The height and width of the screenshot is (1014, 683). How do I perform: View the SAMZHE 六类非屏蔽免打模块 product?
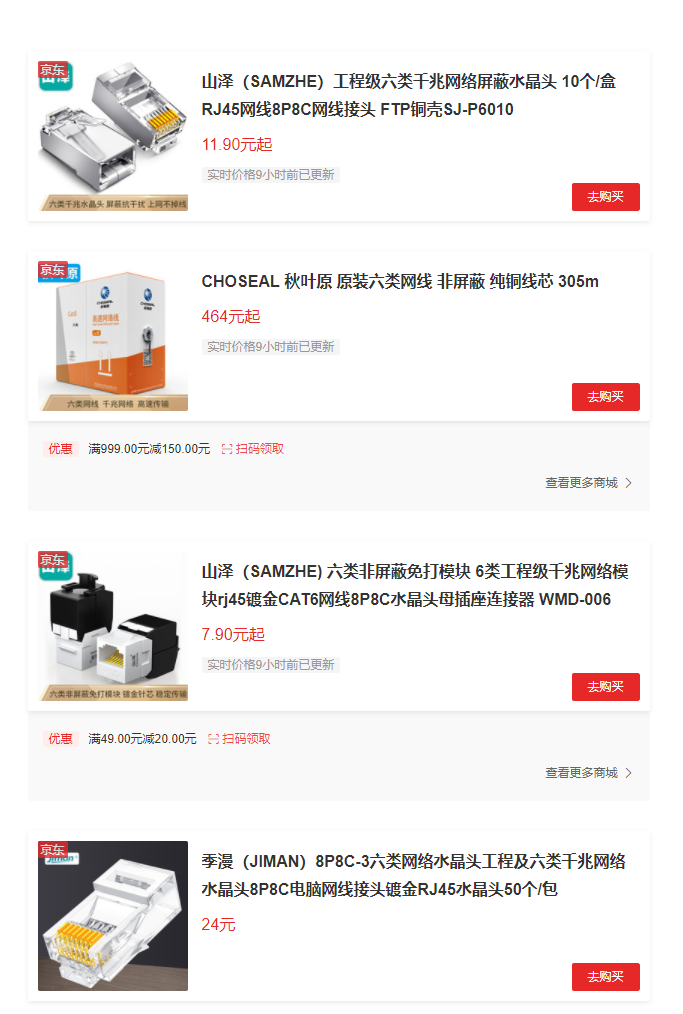414,585
